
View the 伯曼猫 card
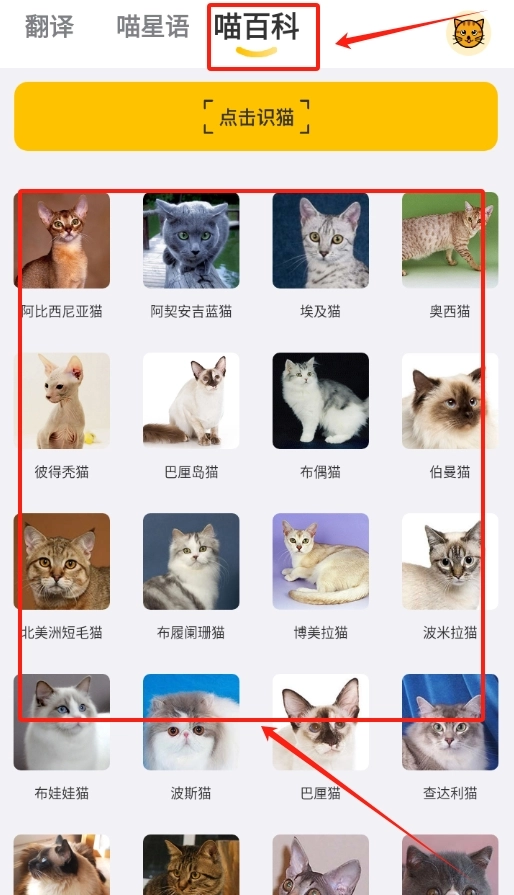450,416
